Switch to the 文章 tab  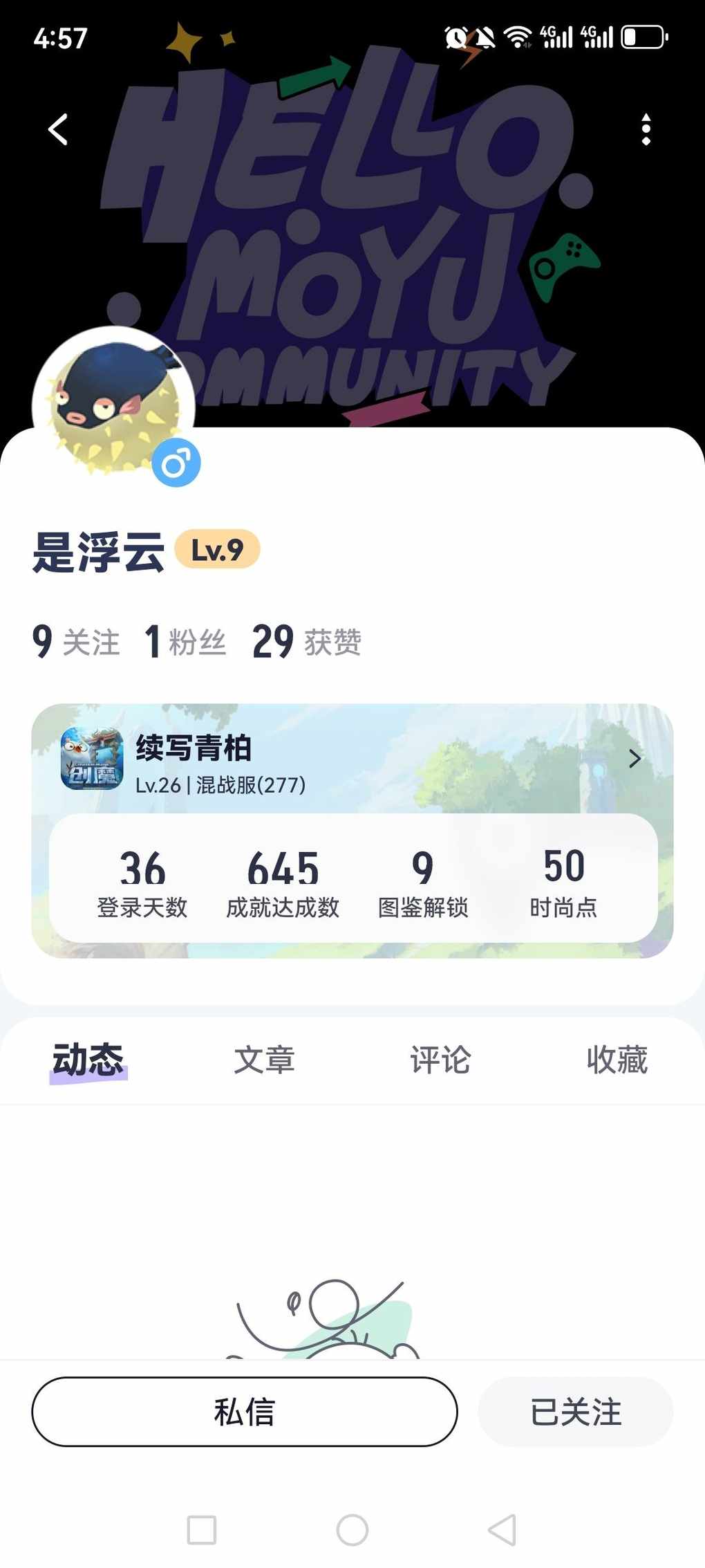coord(264,1060)
